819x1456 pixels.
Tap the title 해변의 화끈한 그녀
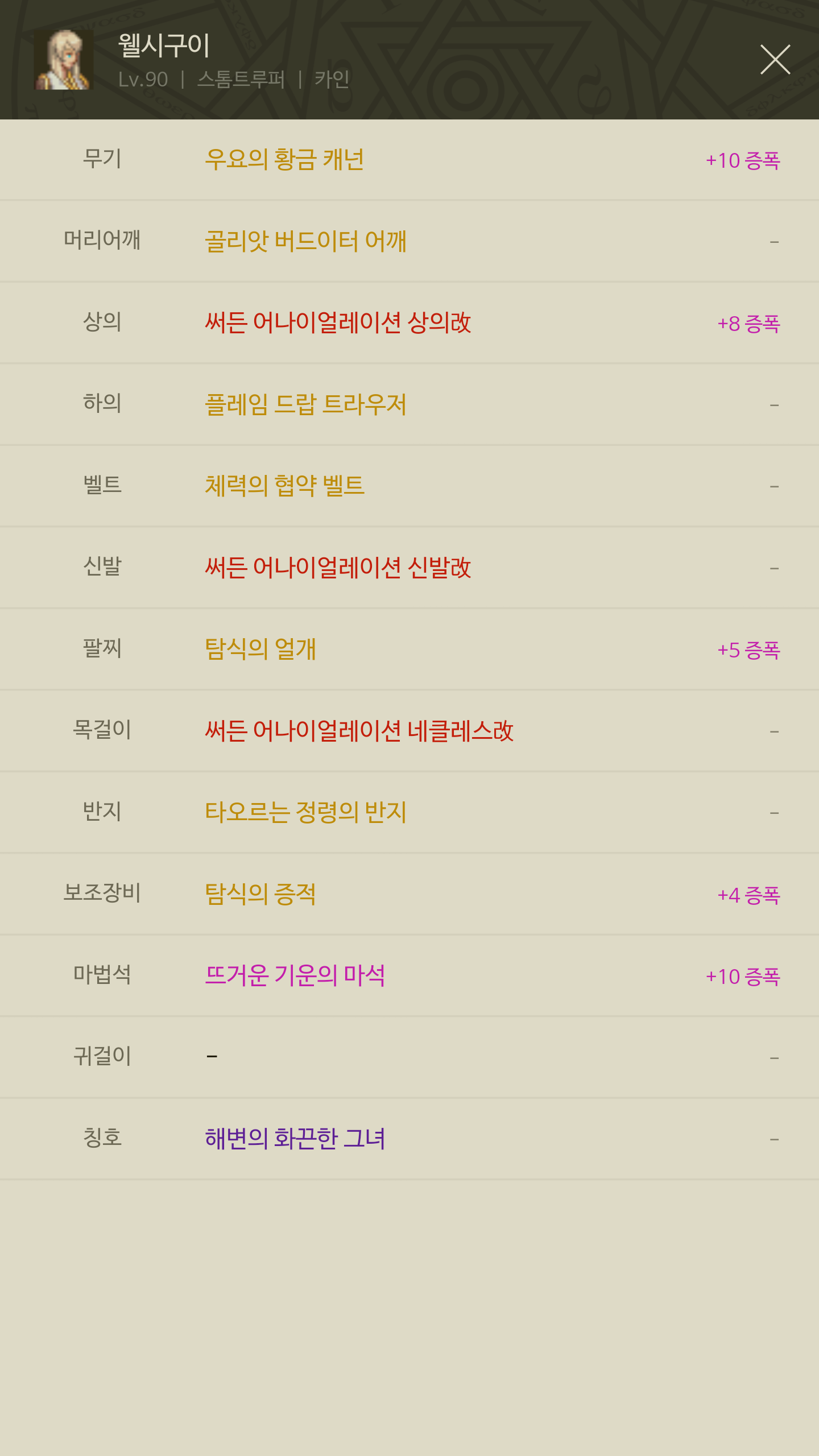[295, 1138]
